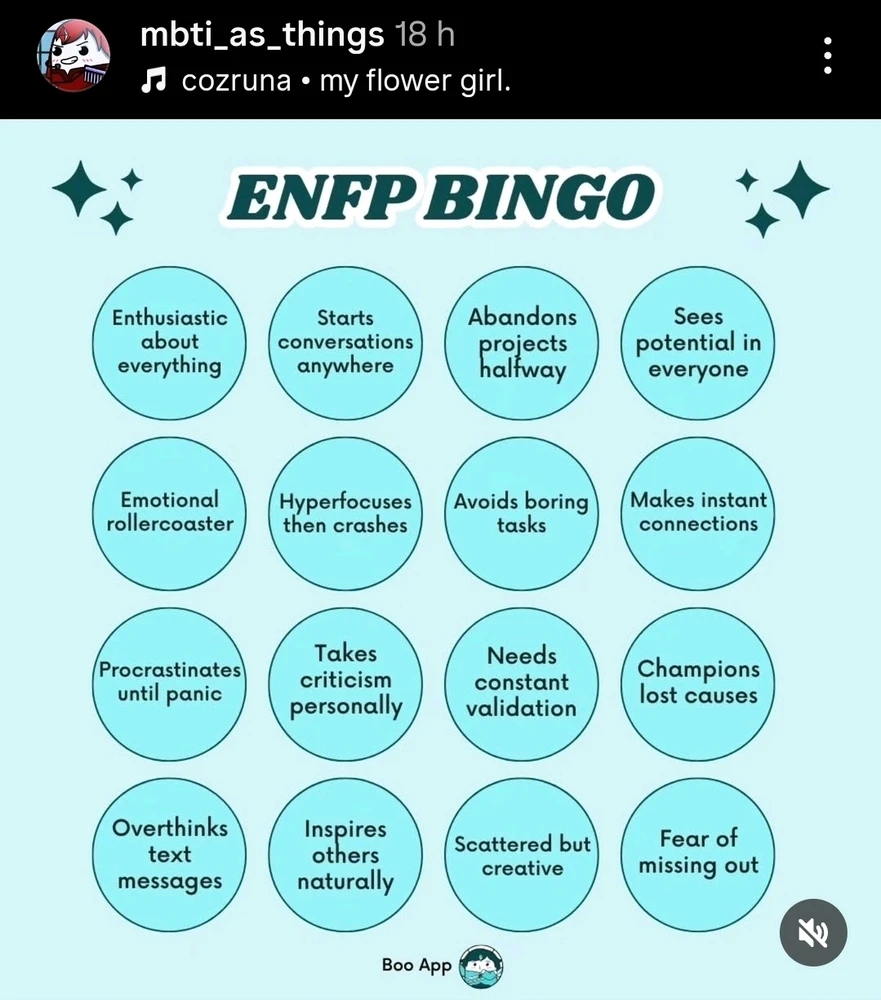
Task: Open mbti_as_things profile picture
Action: point(71,56)
